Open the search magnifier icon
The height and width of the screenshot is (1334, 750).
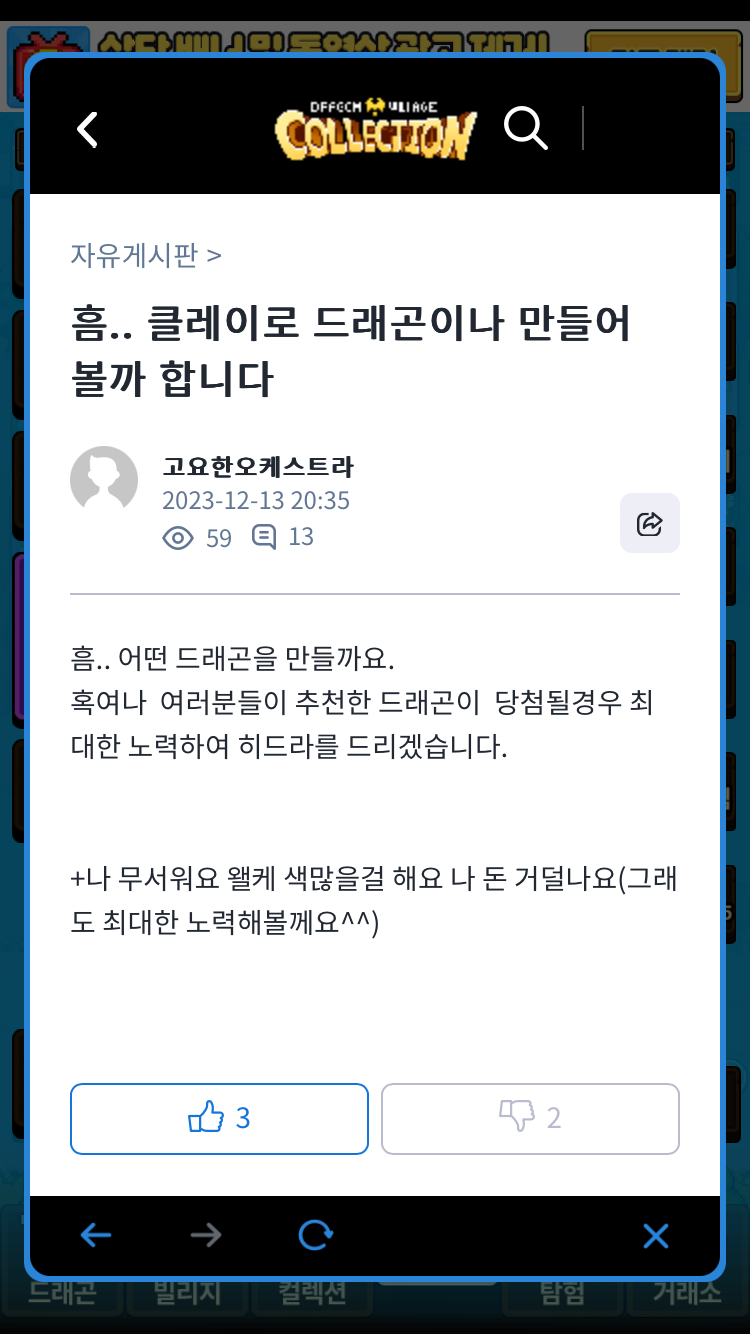(x=525, y=129)
